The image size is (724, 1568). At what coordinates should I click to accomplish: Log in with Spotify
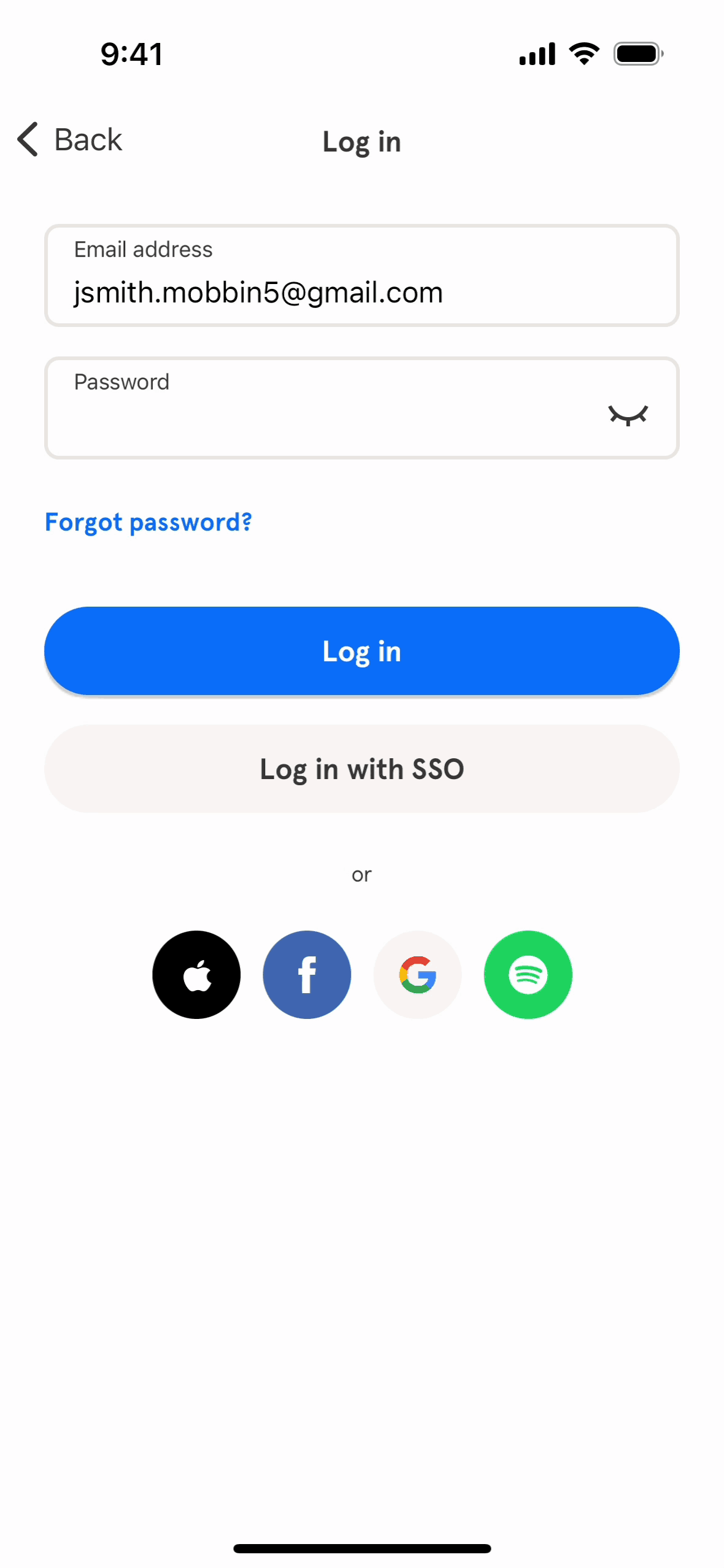coord(528,975)
